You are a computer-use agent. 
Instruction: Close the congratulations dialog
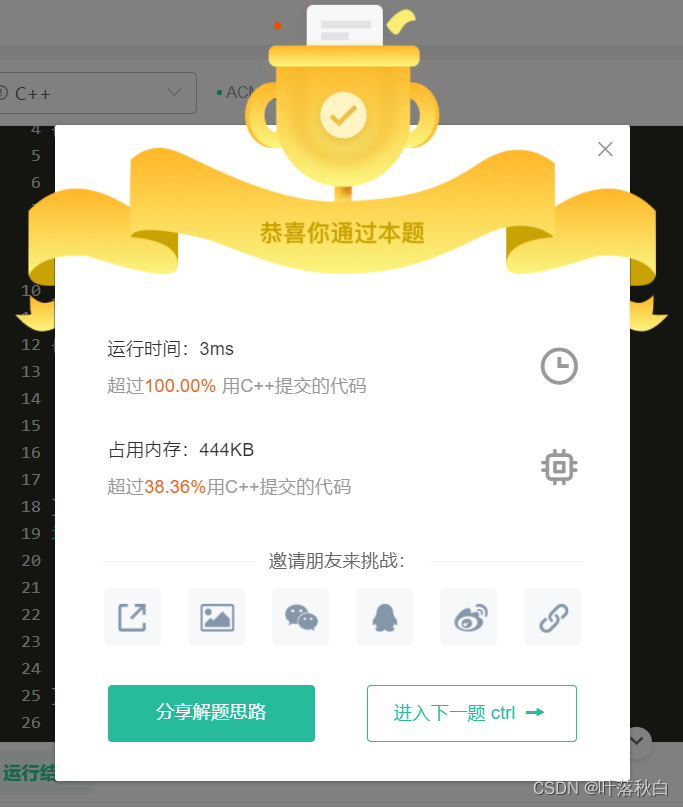(x=605, y=149)
